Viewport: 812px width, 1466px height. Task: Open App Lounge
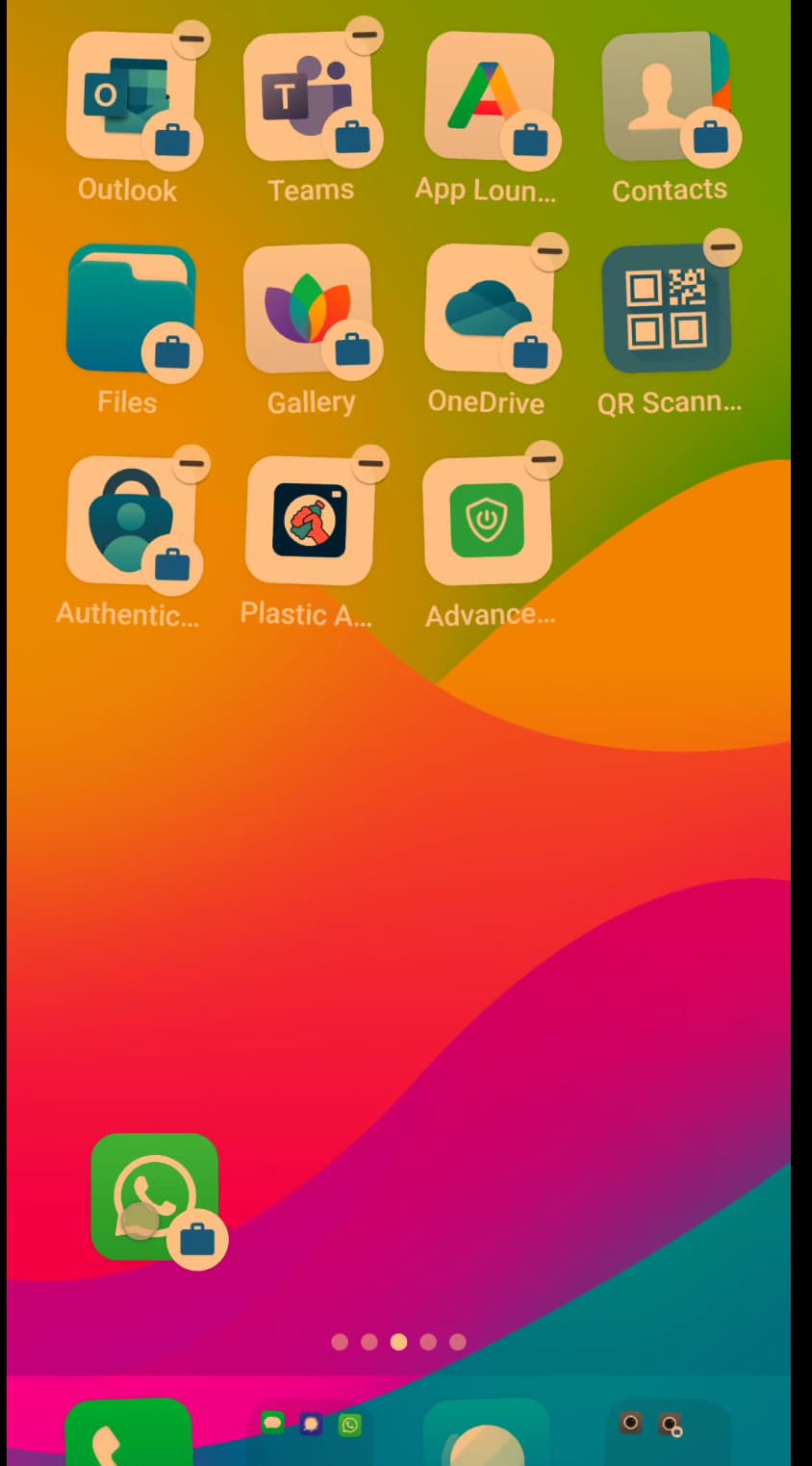488,96
